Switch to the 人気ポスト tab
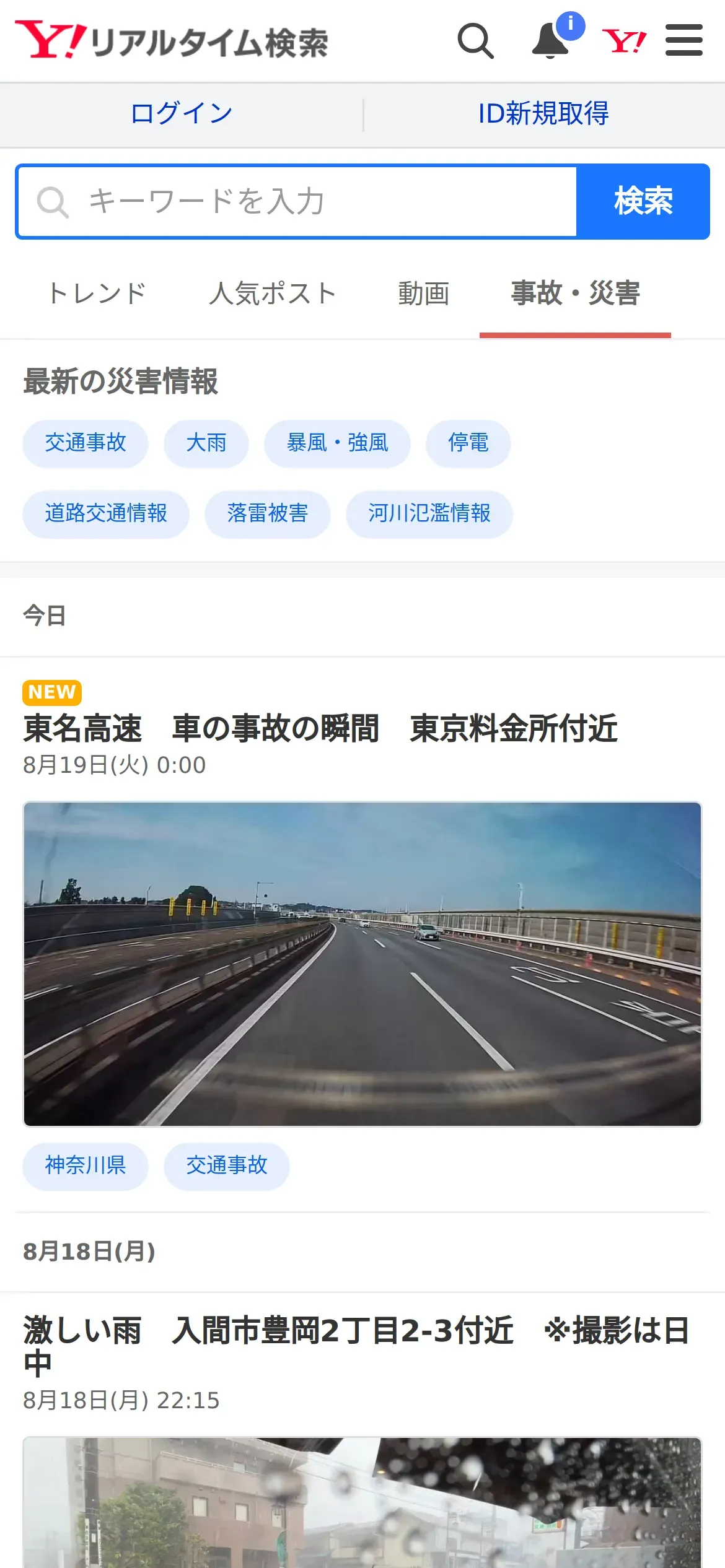The width and height of the screenshot is (725, 1568). click(273, 294)
